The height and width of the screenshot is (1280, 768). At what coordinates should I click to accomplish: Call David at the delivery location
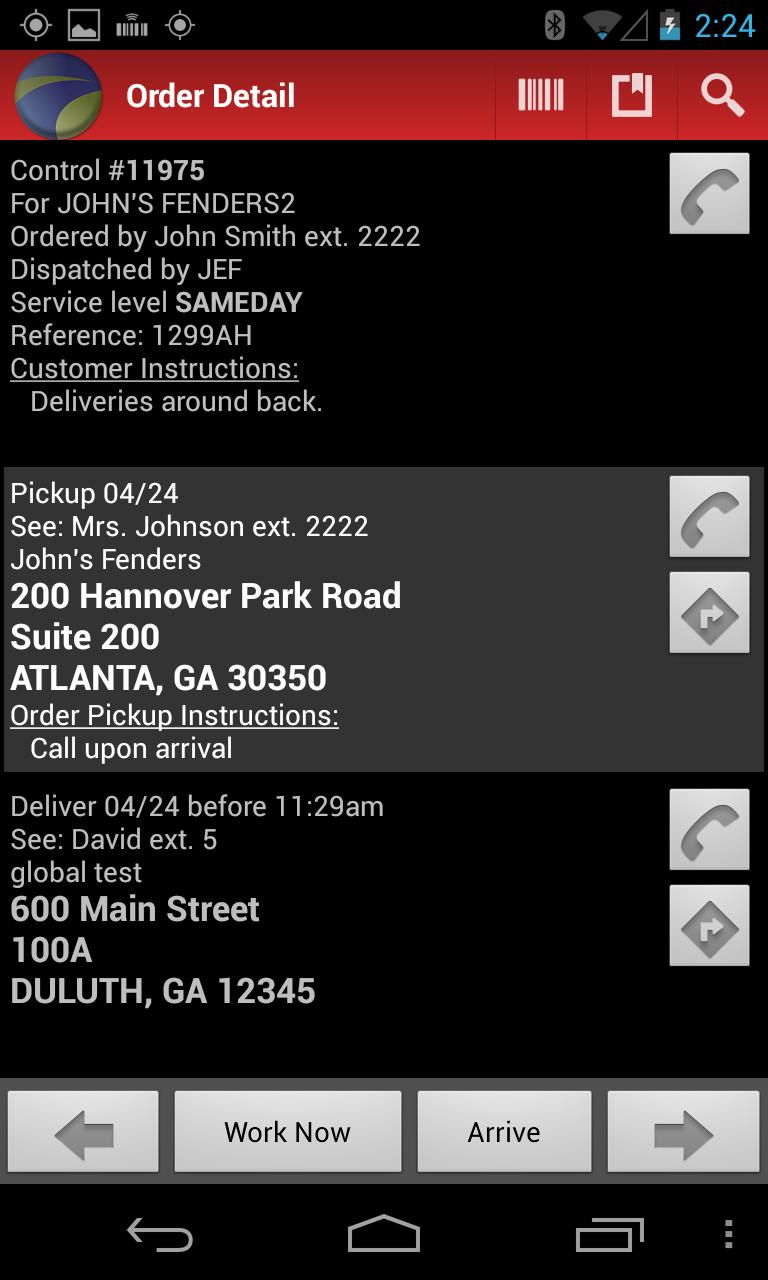click(709, 830)
